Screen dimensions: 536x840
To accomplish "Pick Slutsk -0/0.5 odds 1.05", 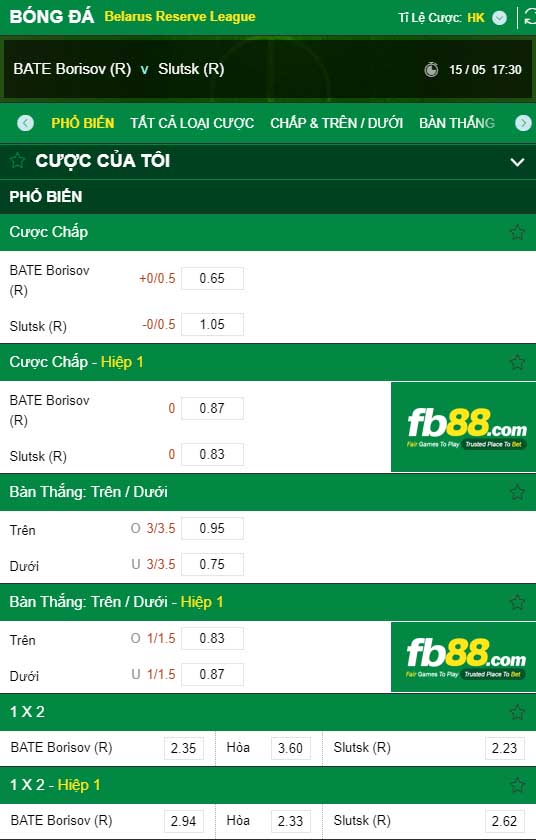I will pyautogui.click(x=212, y=325).
